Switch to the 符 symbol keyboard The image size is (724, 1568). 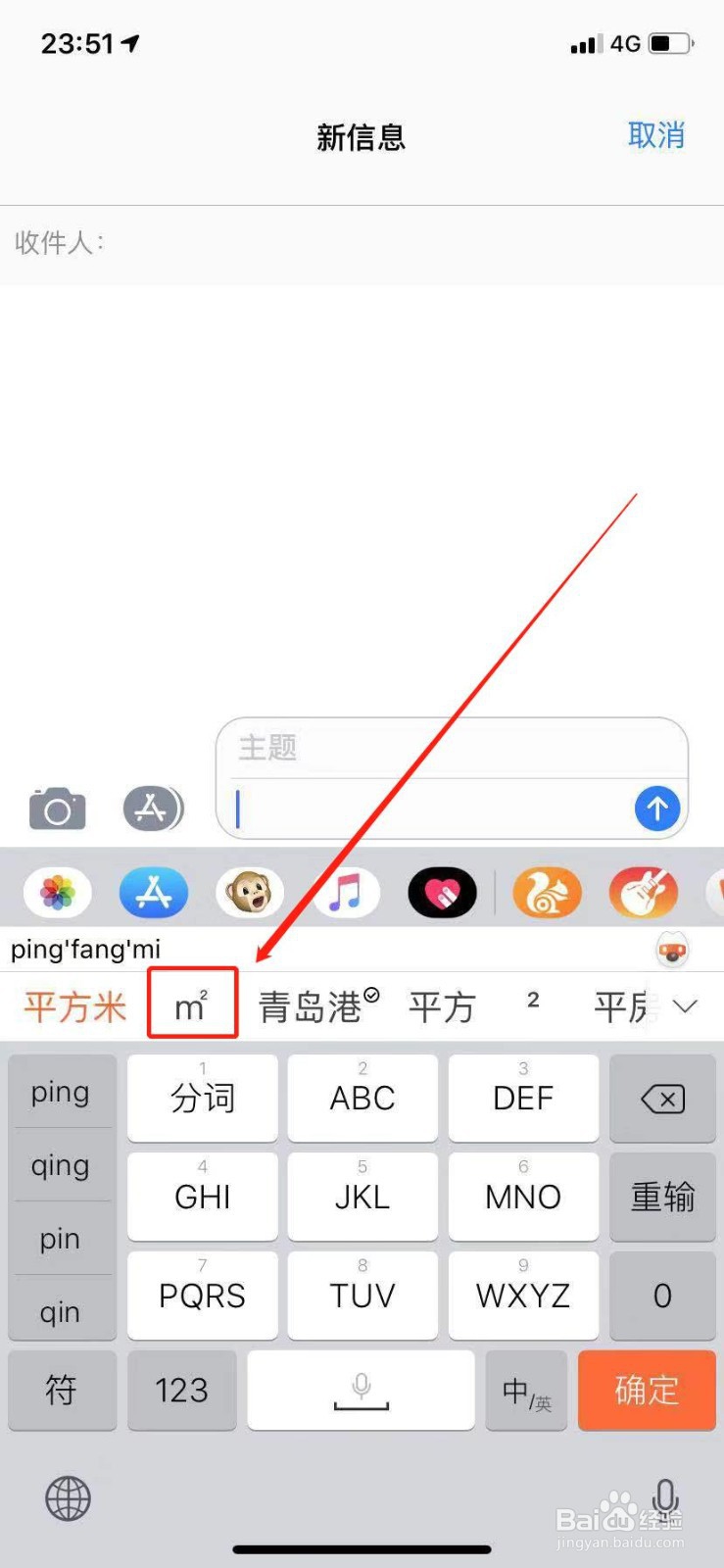[x=62, y=1391]
